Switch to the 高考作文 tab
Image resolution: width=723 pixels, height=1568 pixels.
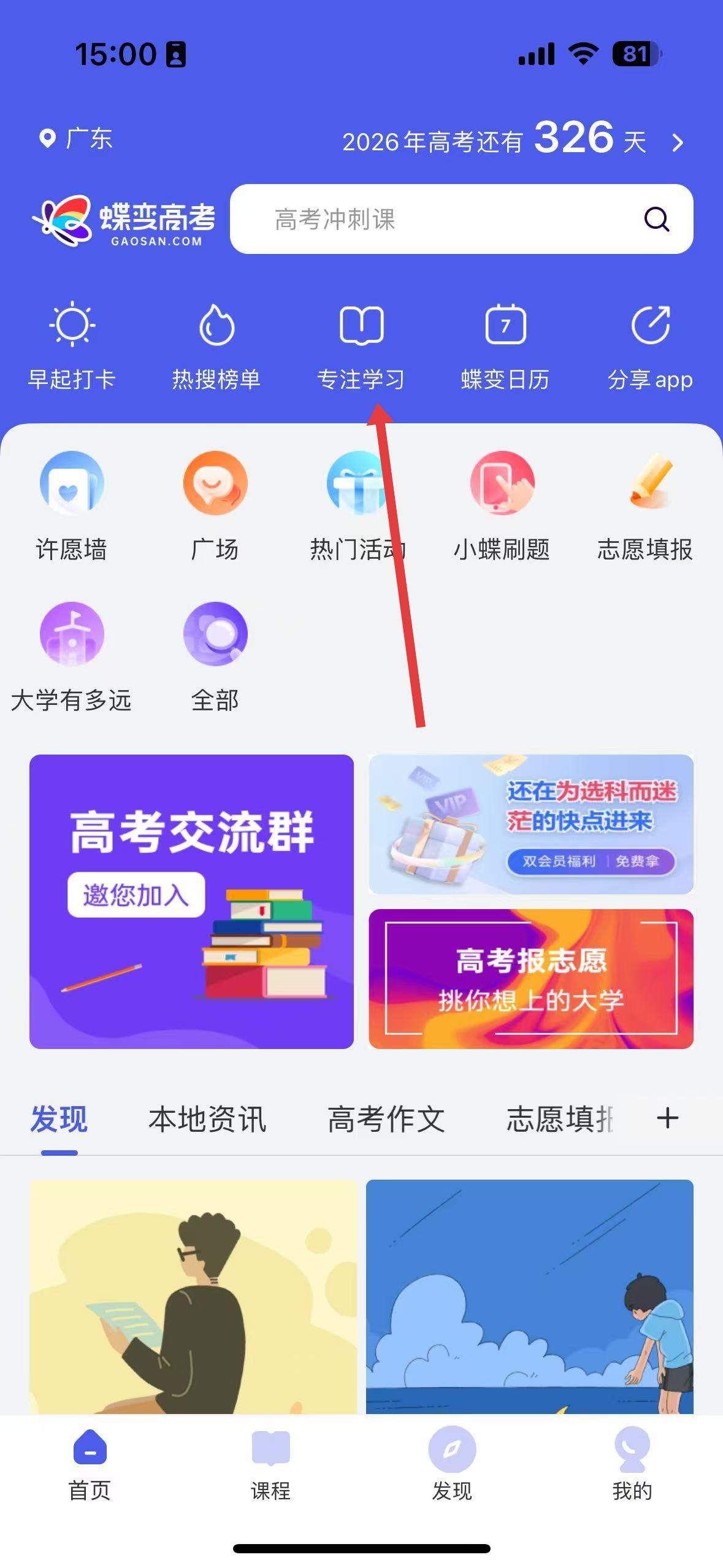(x=386, y=1119)
